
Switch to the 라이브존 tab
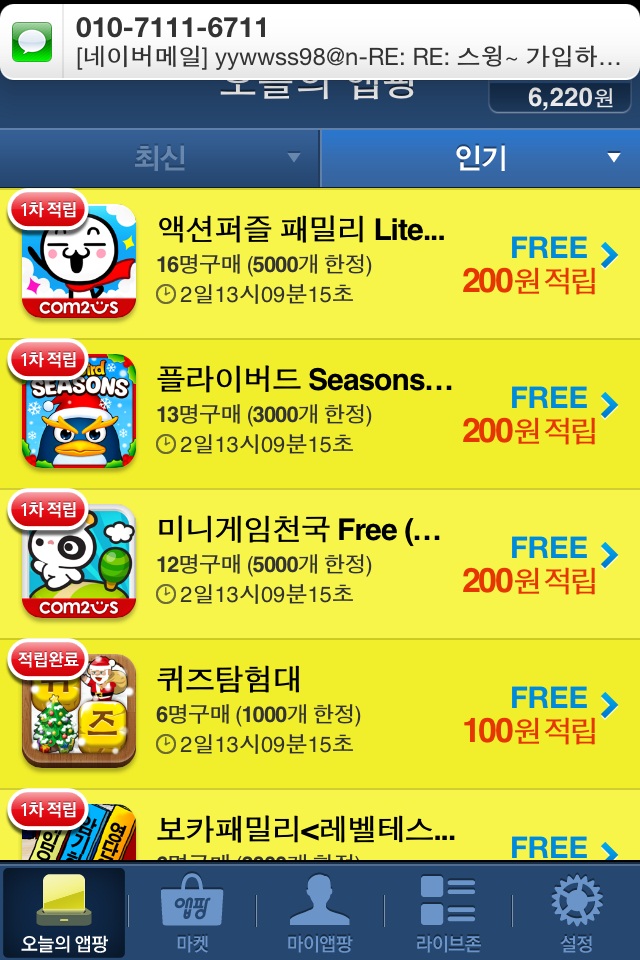(x=448, y=912)
